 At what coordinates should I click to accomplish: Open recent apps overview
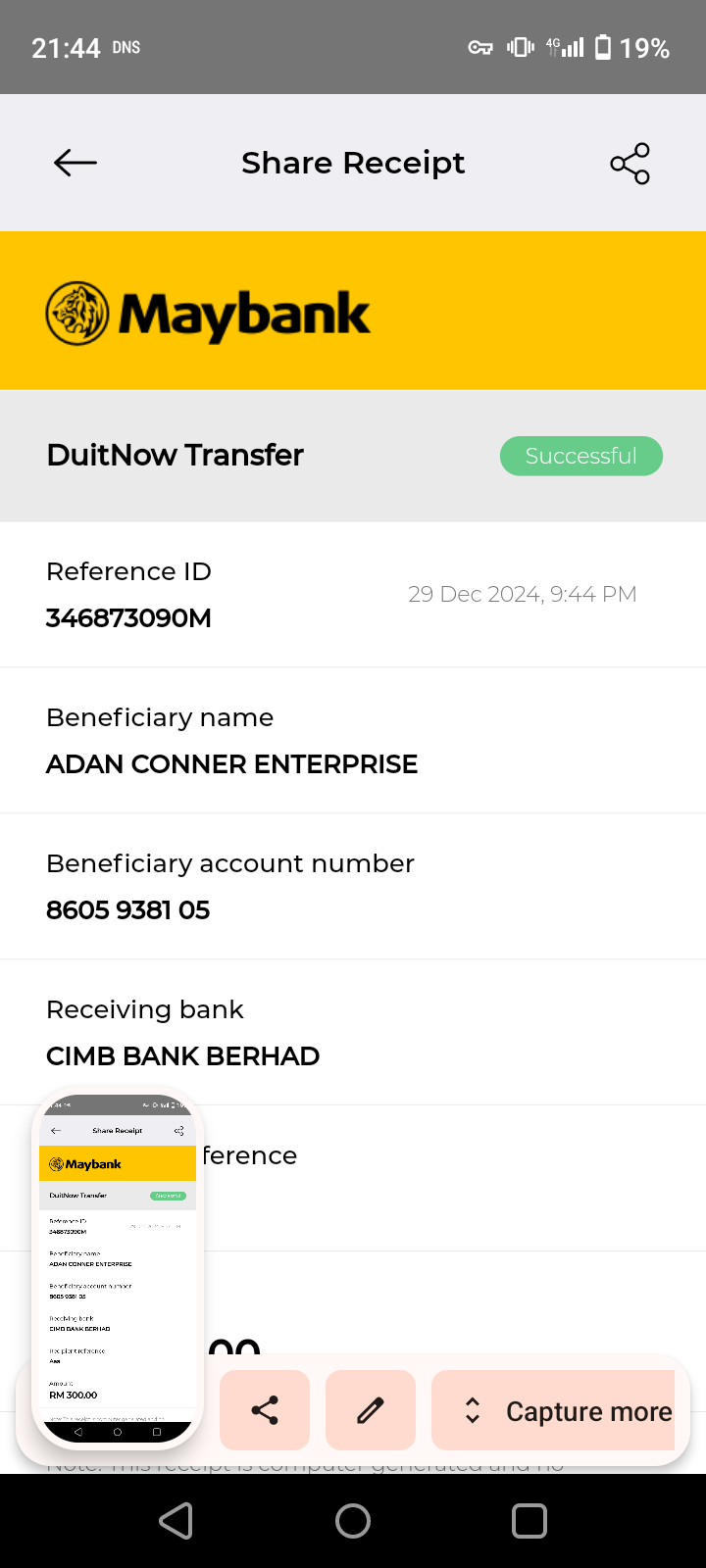(529, 1521)
